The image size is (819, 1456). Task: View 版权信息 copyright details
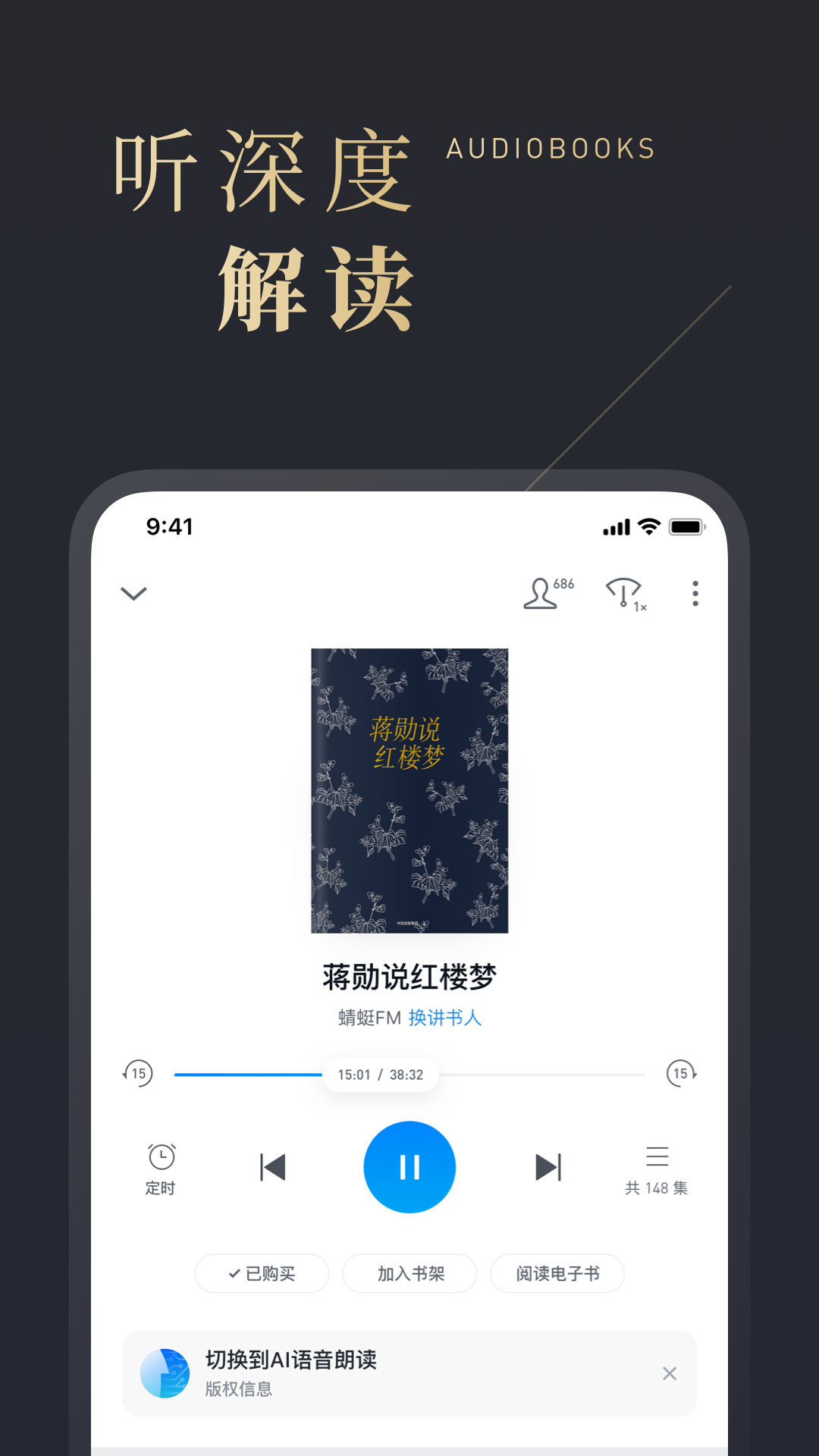240,1389
